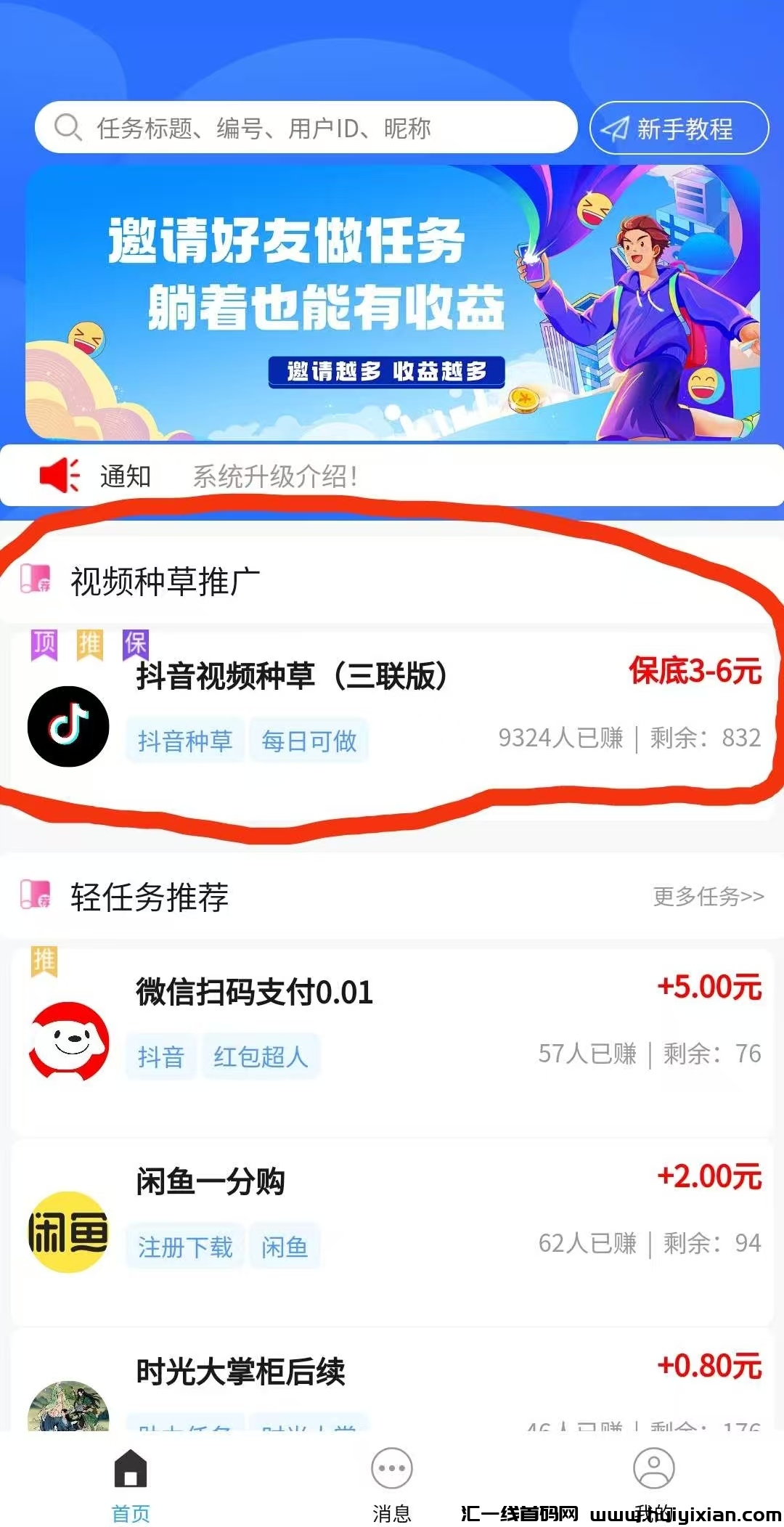The height and width of the screenshot is (1527, 784).
Task: Tap the circled ellipsis icon above 消息
Action: (392, 1468)
